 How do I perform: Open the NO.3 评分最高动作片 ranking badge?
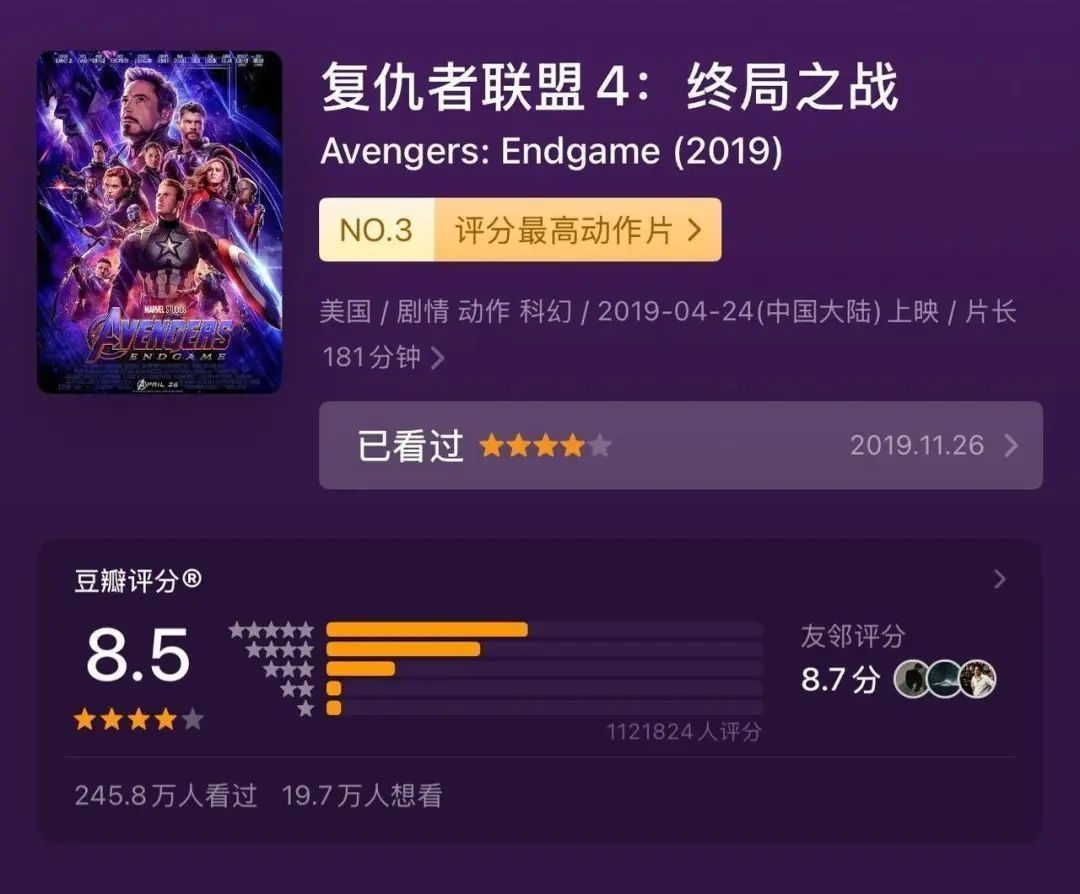520,230
